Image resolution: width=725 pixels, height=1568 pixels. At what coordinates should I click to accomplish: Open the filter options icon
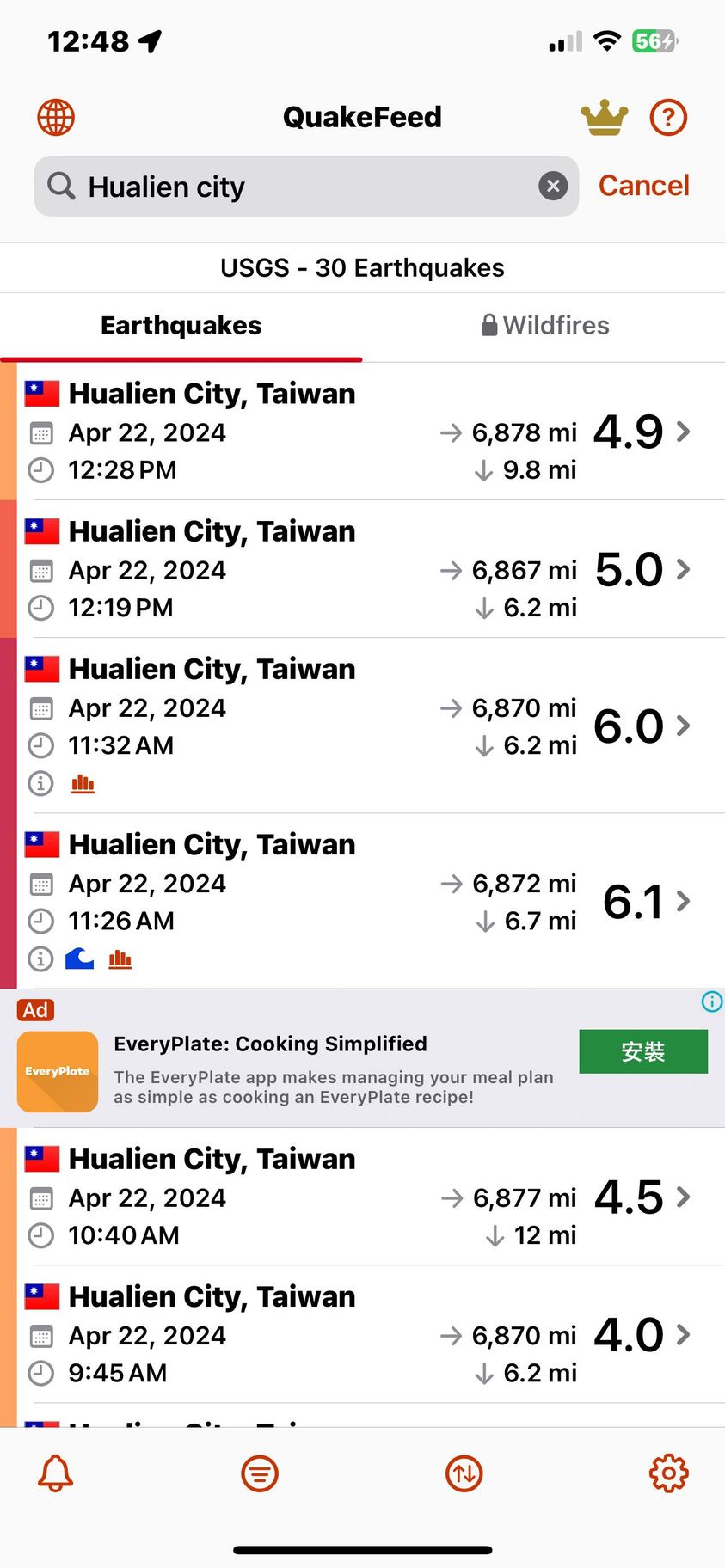pos(260,1473)
